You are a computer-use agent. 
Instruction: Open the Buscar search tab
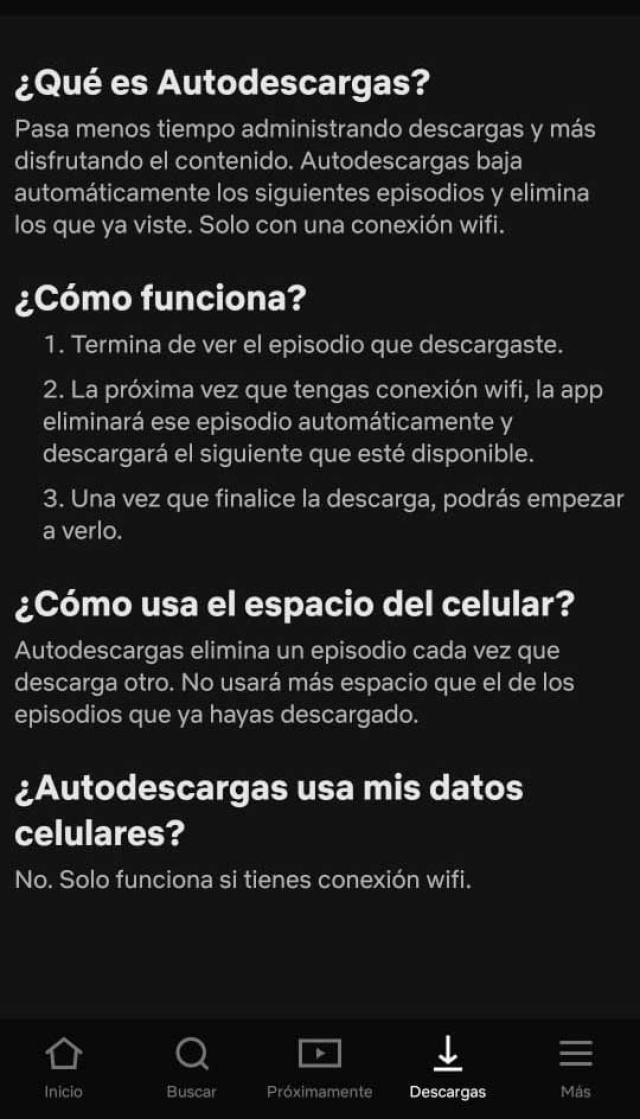pyautogui.click(x=192, y=1066)
